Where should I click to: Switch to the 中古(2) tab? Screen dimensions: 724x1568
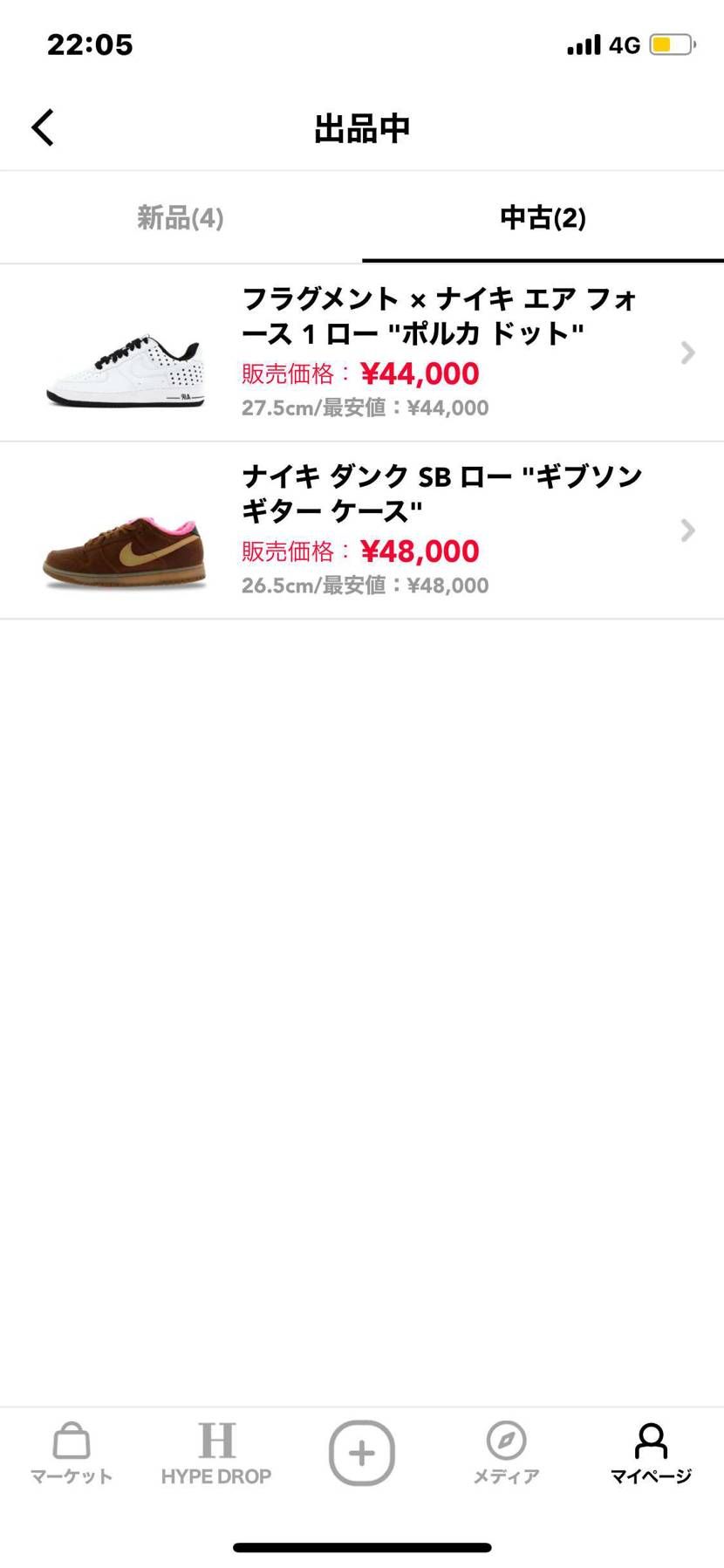point(543,218)
